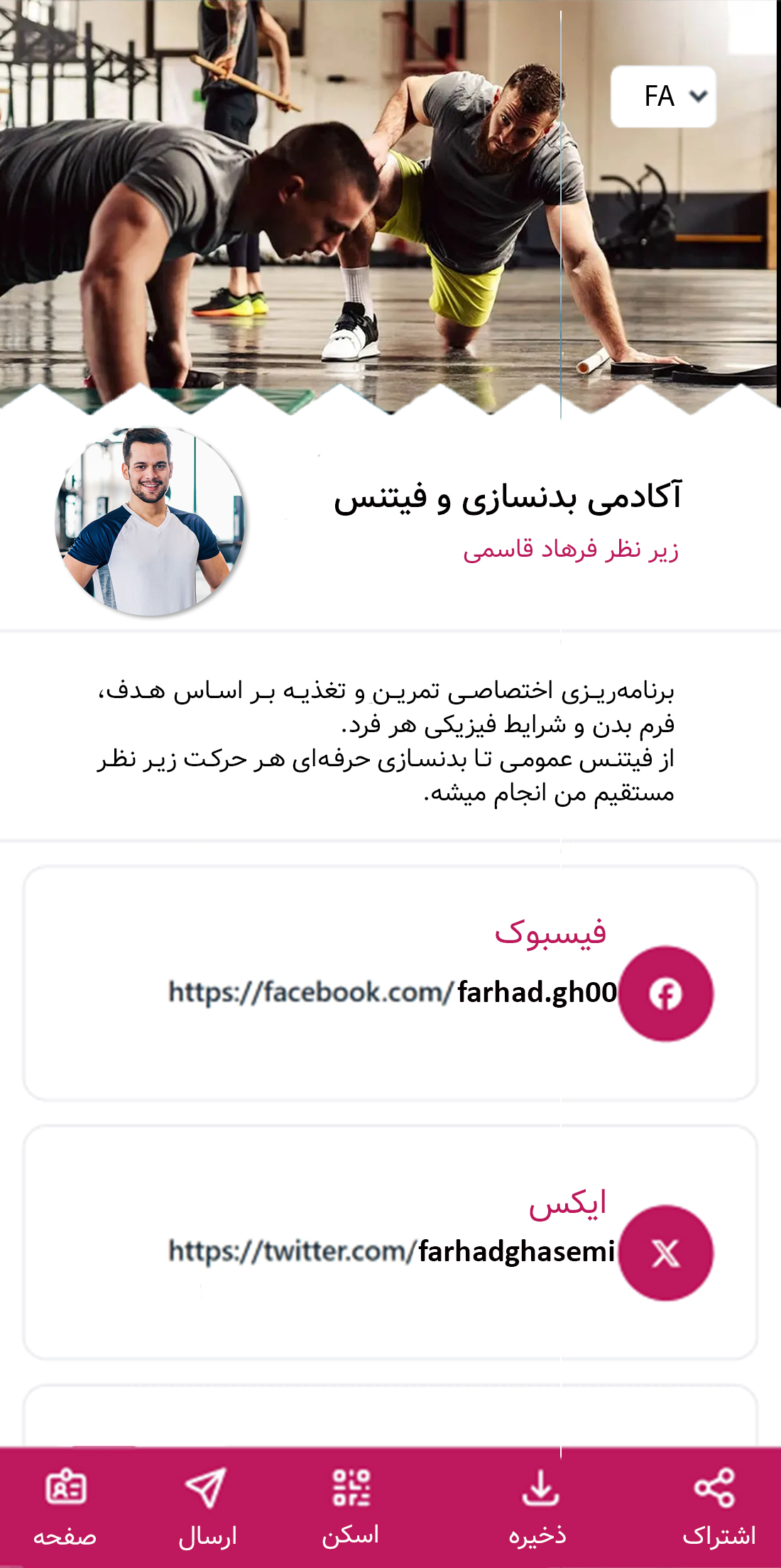Open the FA language dropdown
The width and height of the screenshot is (781, 1568).
663,97
